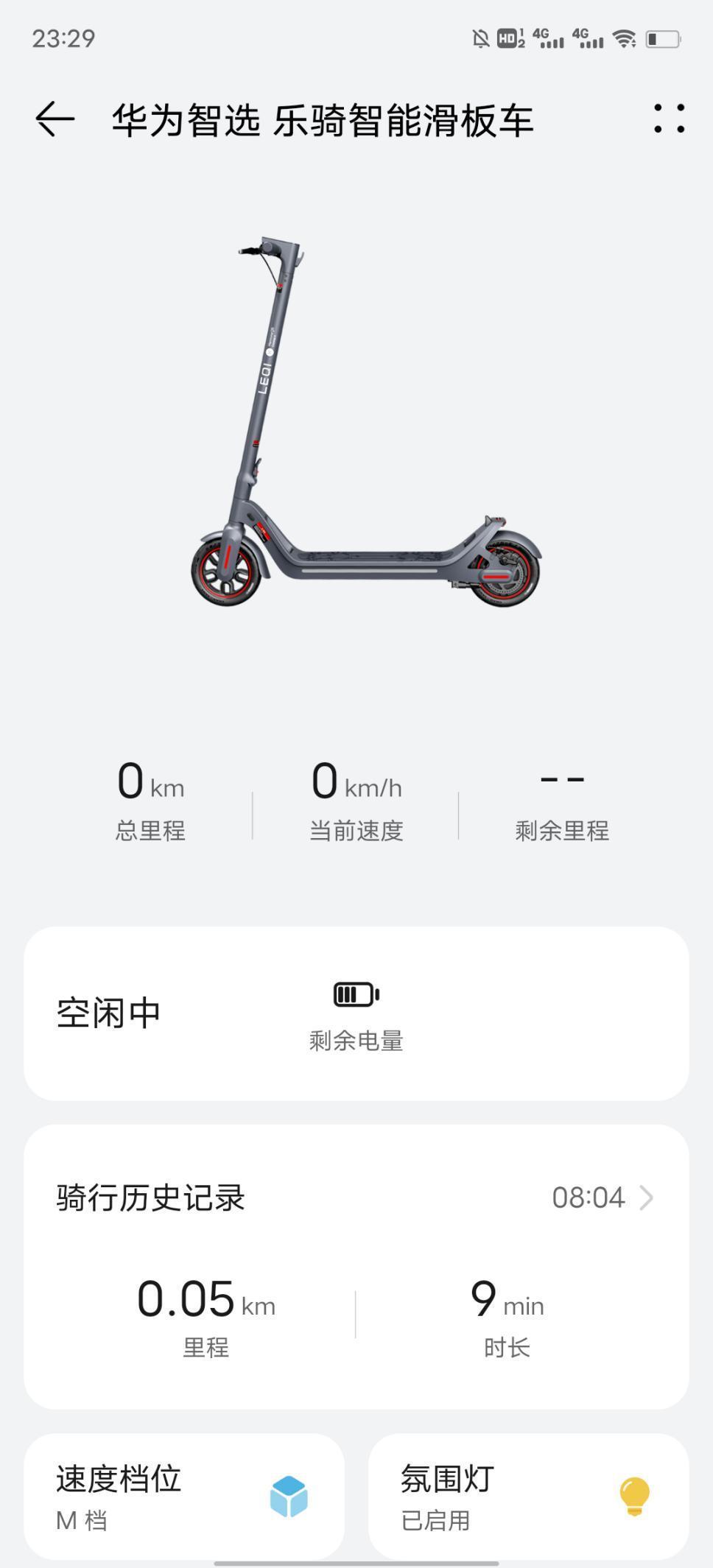Go back using the arrow icon
The image size is (713, 1568).
coord(55,119)
